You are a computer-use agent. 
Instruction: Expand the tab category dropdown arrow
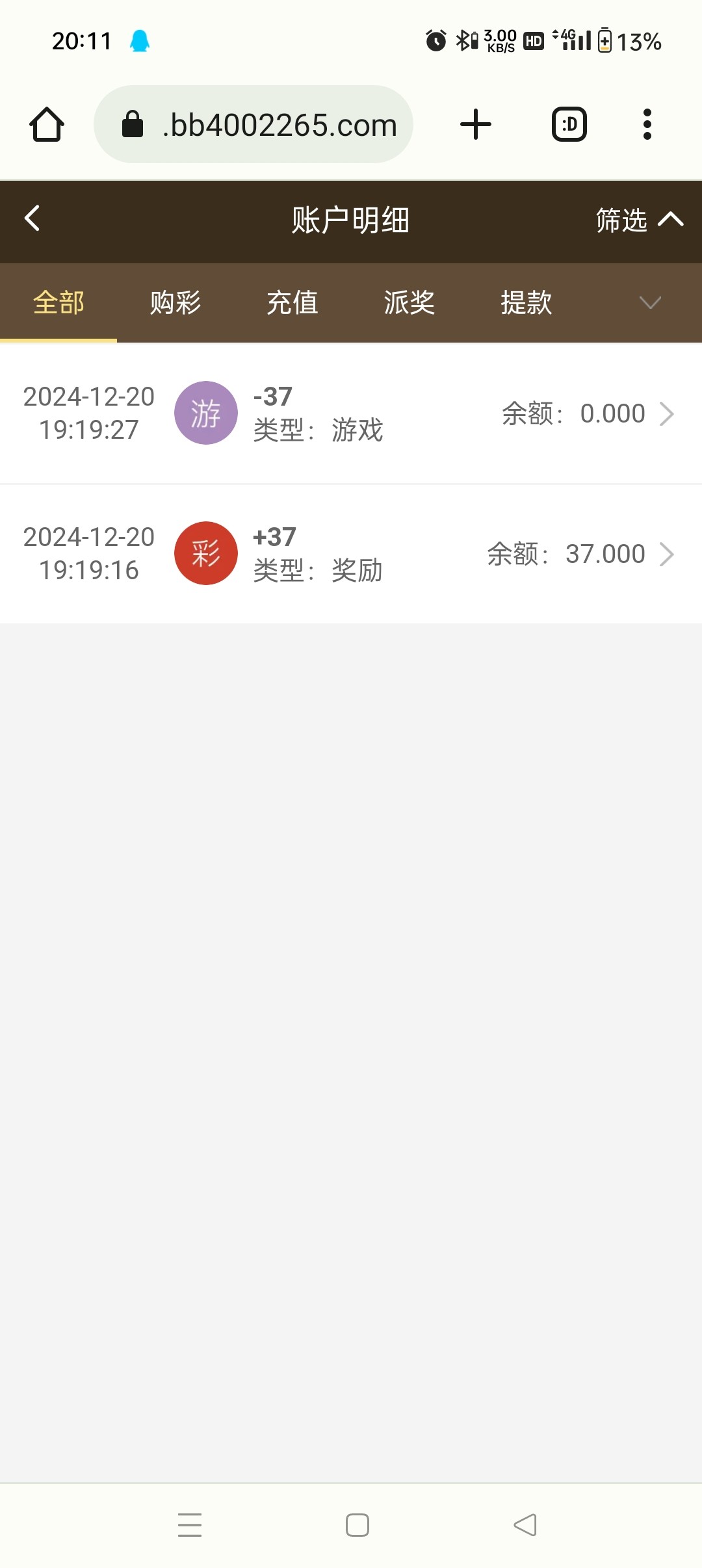pos(650,302)
